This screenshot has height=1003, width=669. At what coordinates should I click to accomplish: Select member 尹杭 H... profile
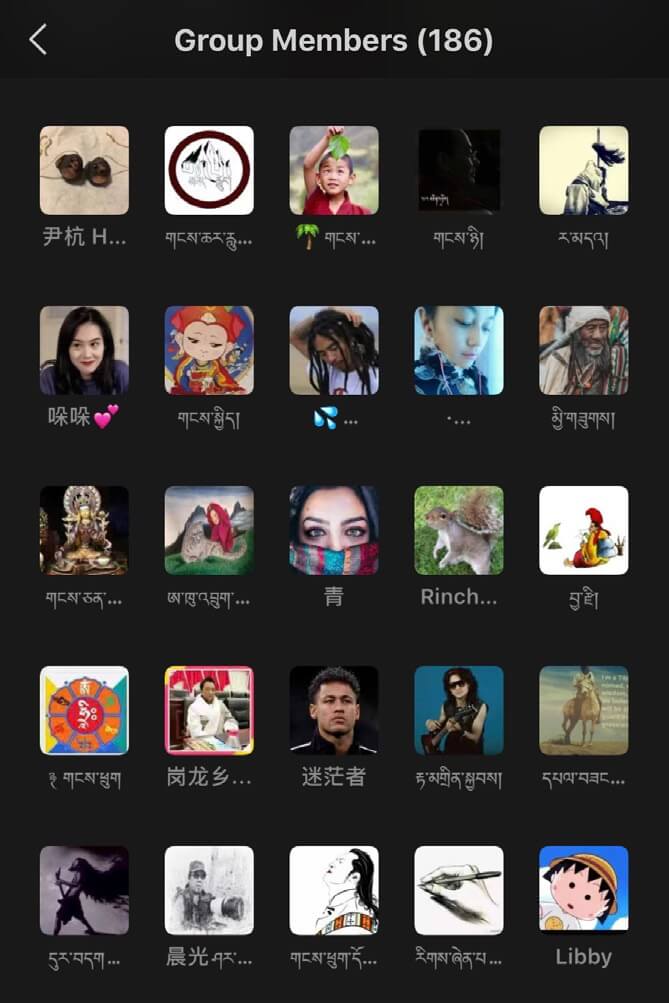(84, 170)
